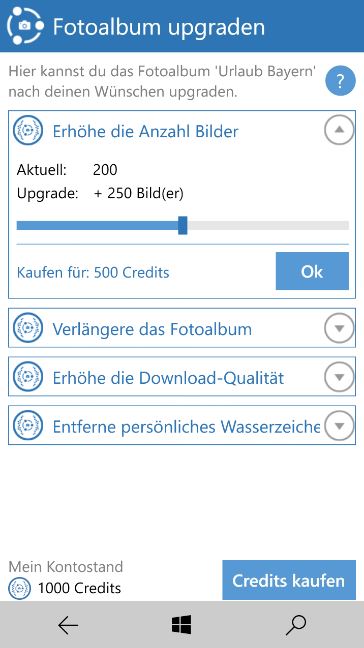Go back with the system back arrow
Viewport: 364px width, 648px height.
coord(68,625)
